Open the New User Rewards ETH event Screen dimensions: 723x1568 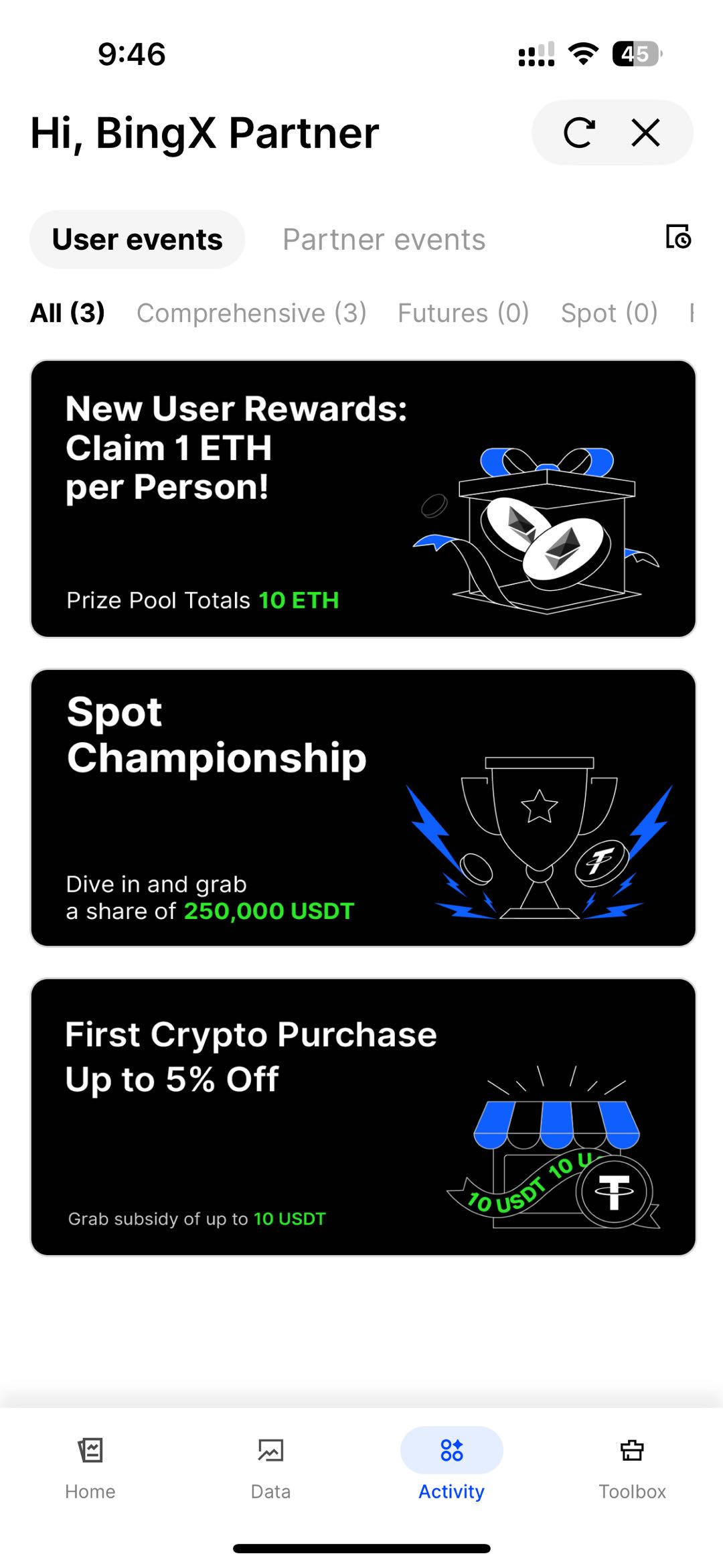point(363,499)
